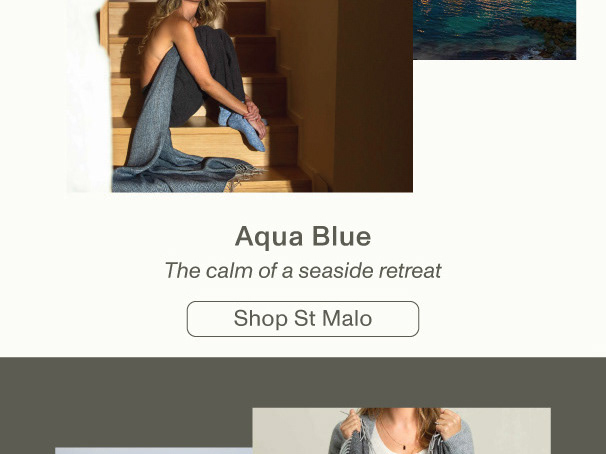Open the photo of the woman on the stairs
This screenshot has width=606, height=454.
pos(240,95)
